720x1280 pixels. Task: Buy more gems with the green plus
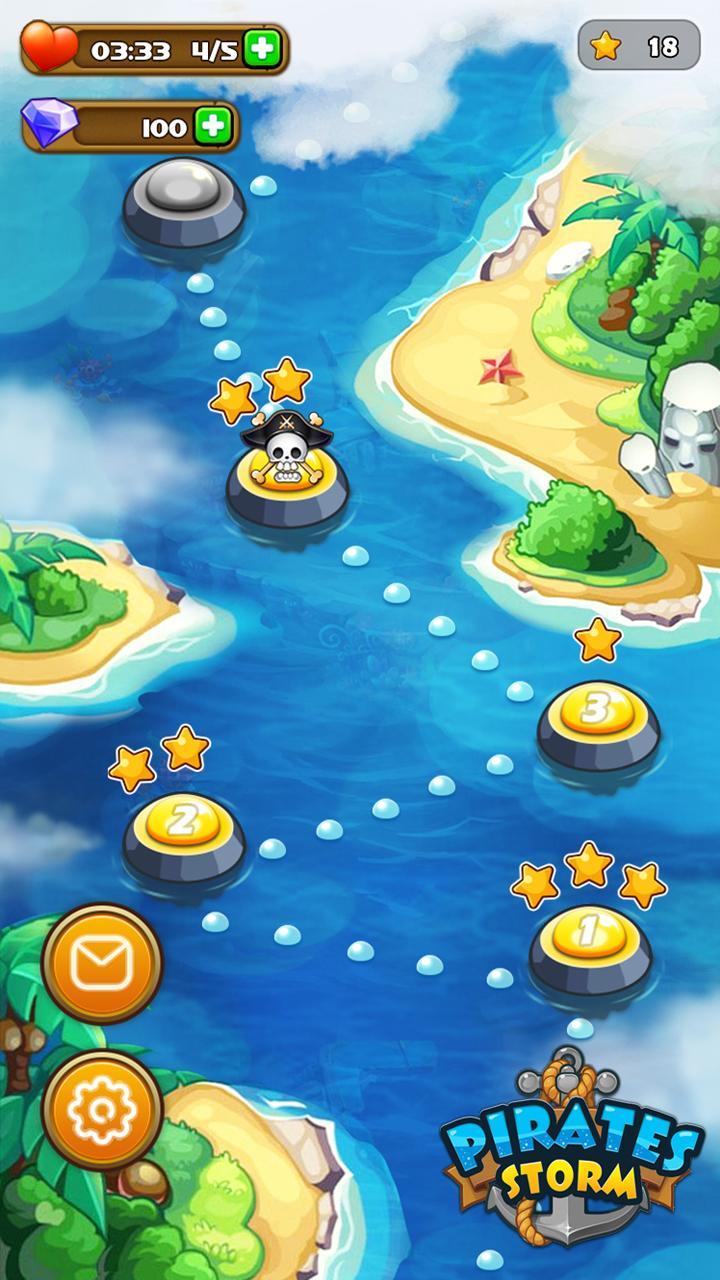pyautogui.click(x=213, y=126)
